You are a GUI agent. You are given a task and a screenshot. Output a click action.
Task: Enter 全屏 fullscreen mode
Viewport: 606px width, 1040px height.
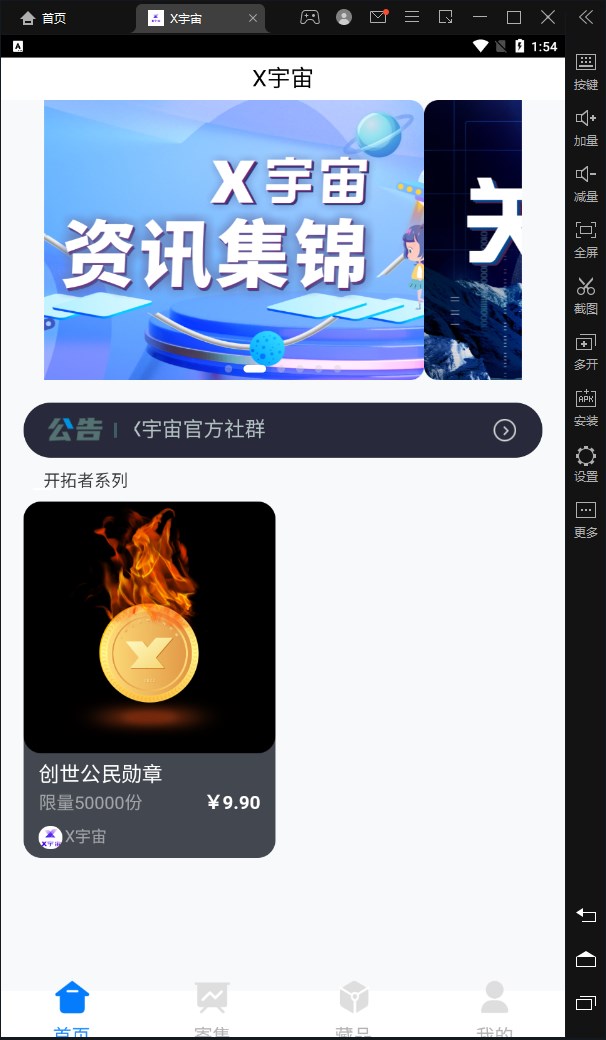(586, 239)
